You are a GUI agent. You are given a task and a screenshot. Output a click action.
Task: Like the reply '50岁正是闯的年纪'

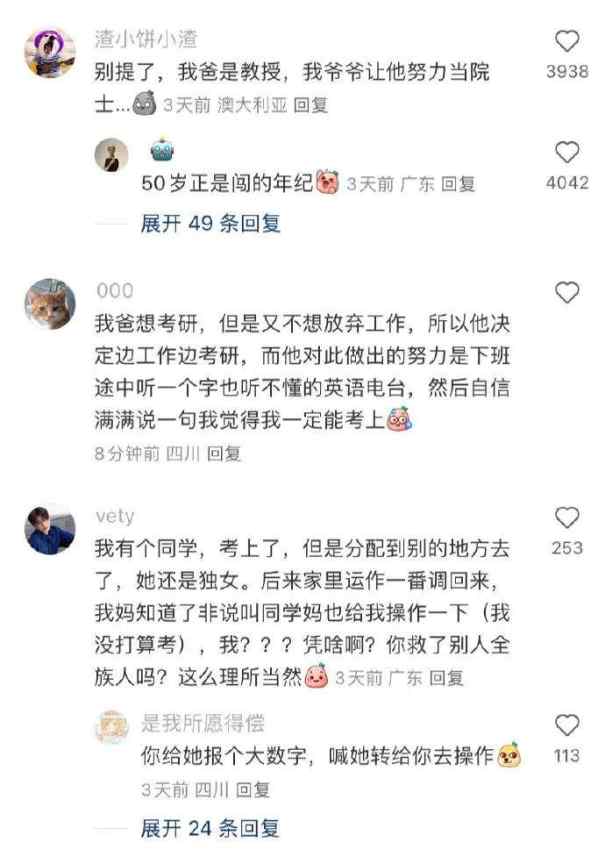[567, 153]
